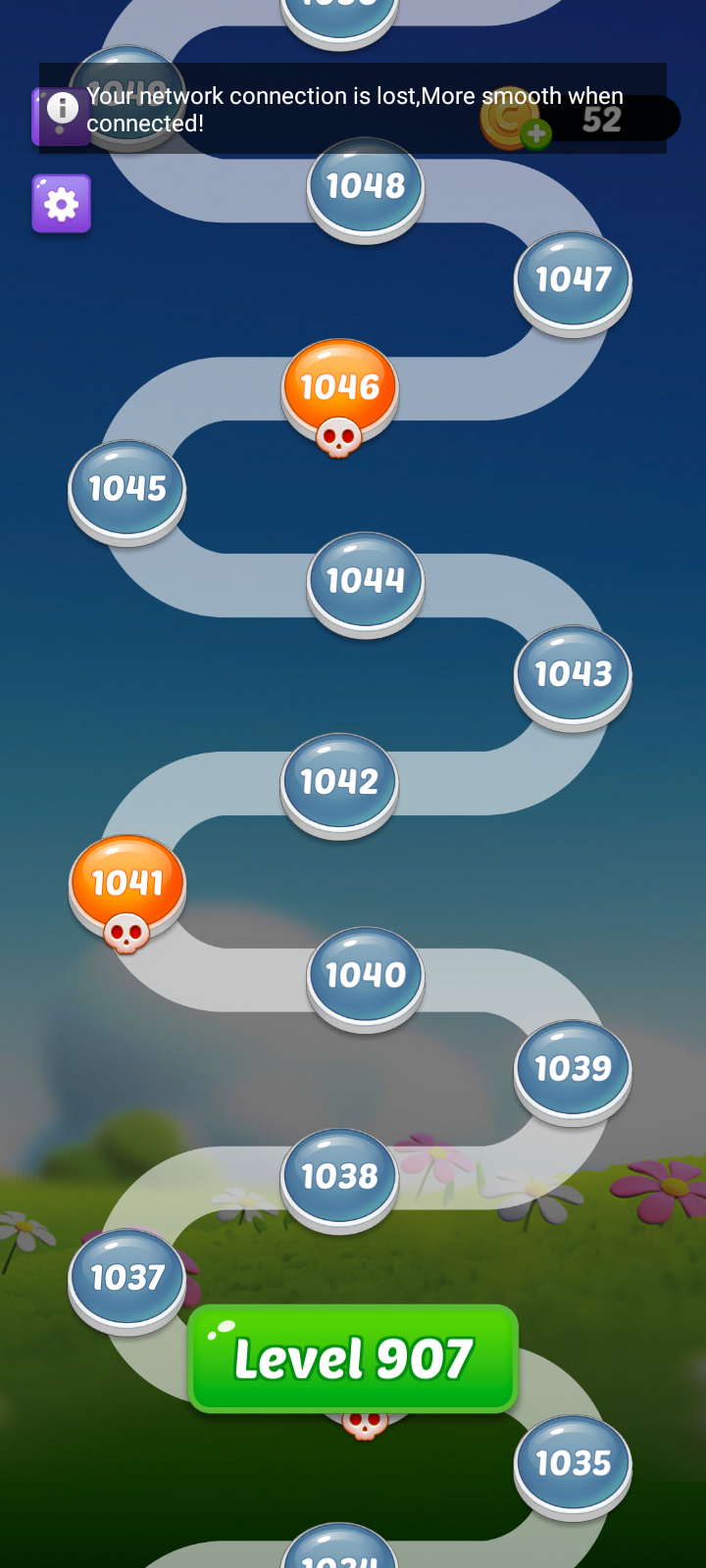Tap level 1044 bubble

click(x=366, y=580)
